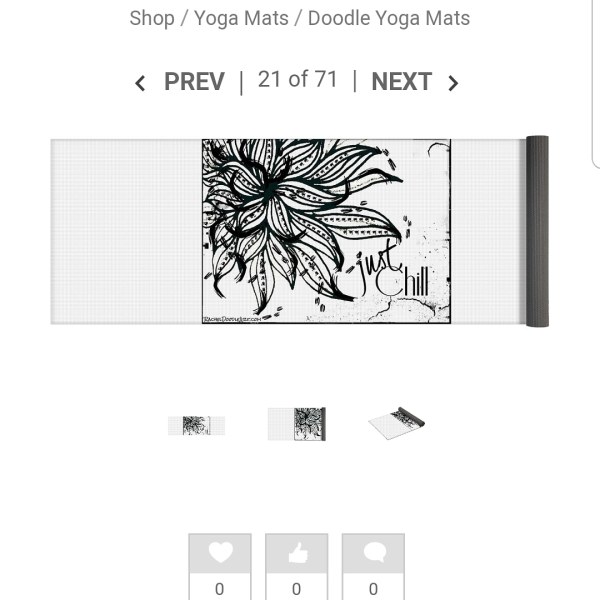Open comments with the speech bubble
The image size is (600, 600).
click(373, 553)
